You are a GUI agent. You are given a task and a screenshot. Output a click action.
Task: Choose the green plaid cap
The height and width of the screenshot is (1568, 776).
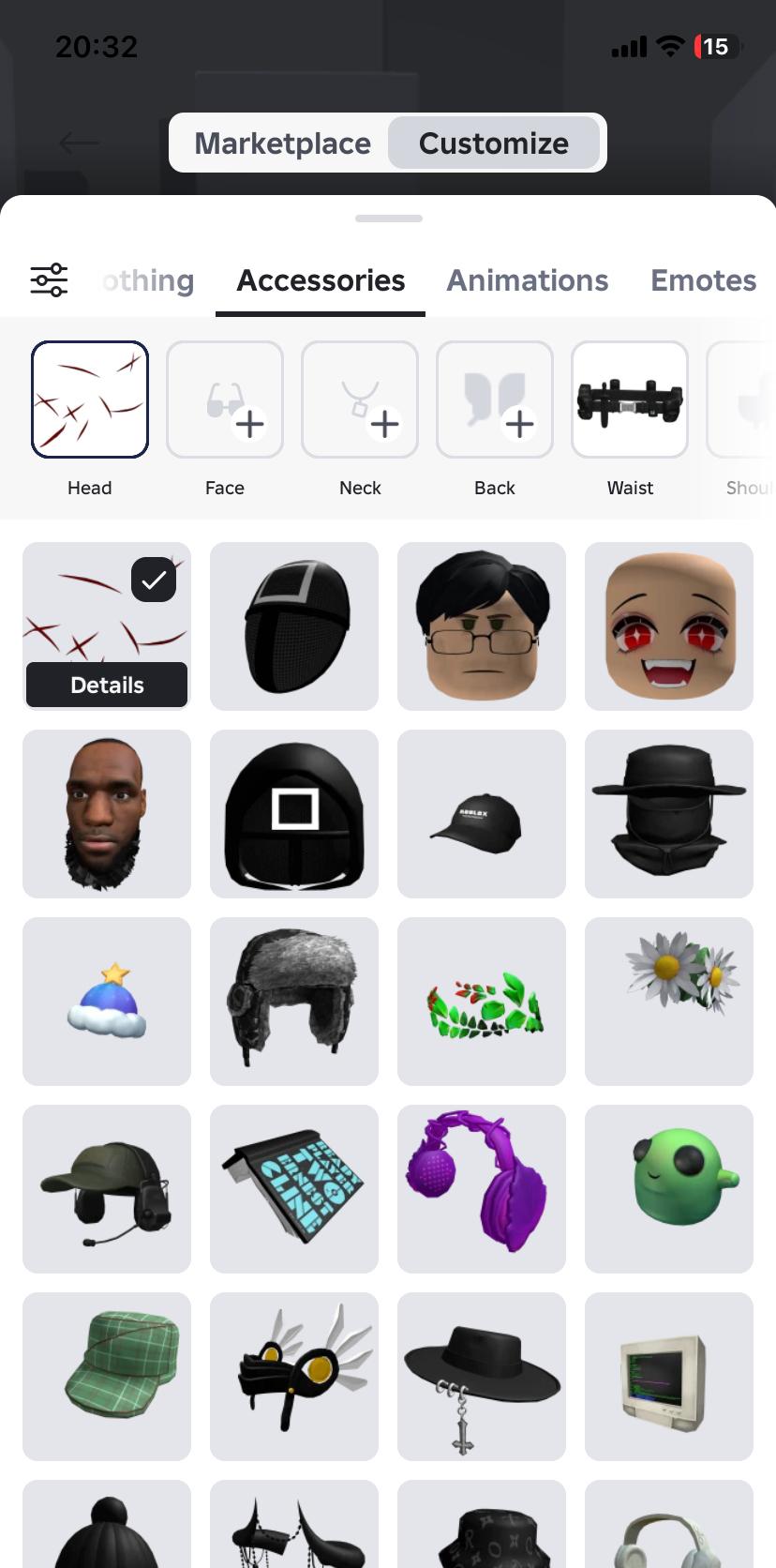point(107,1377)
